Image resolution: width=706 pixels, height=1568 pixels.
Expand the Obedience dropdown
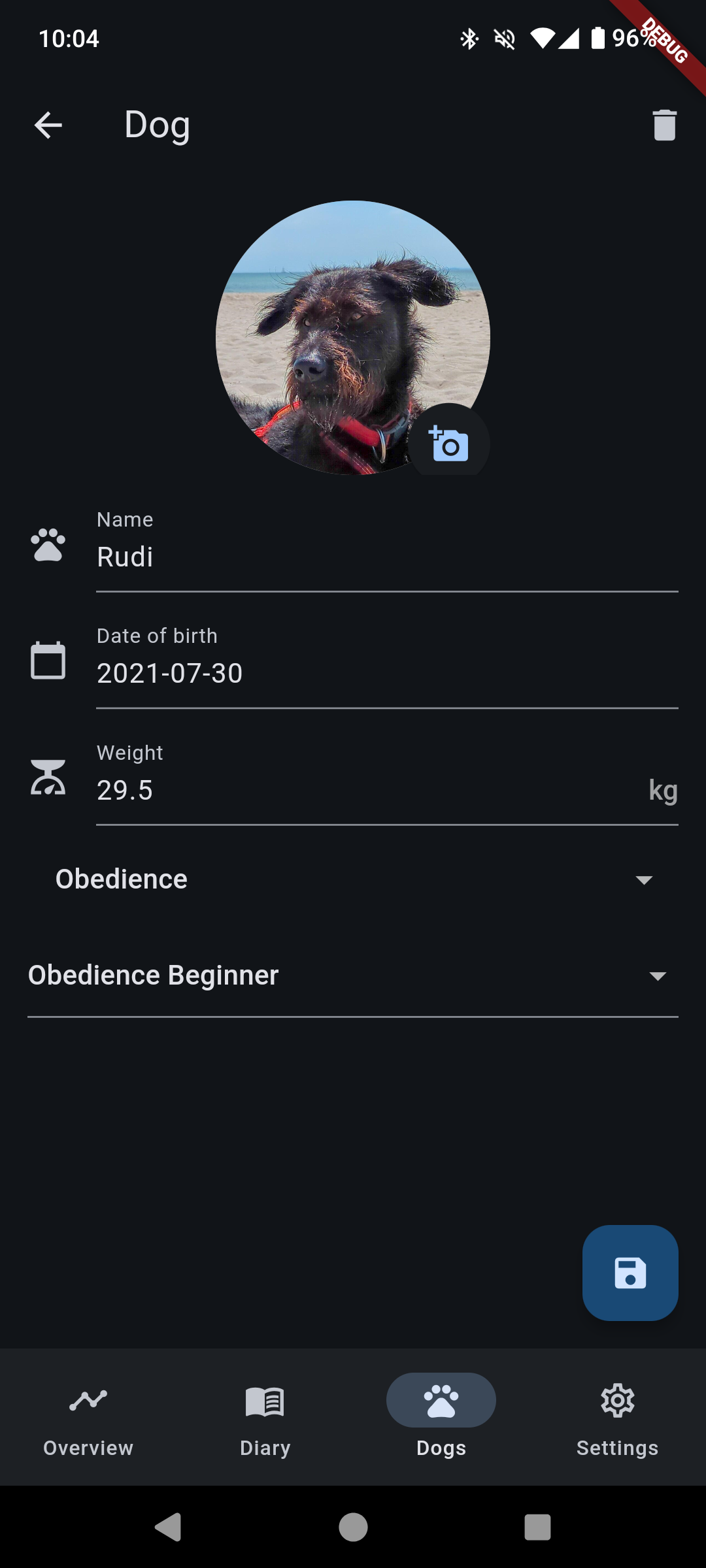(353, 879)
